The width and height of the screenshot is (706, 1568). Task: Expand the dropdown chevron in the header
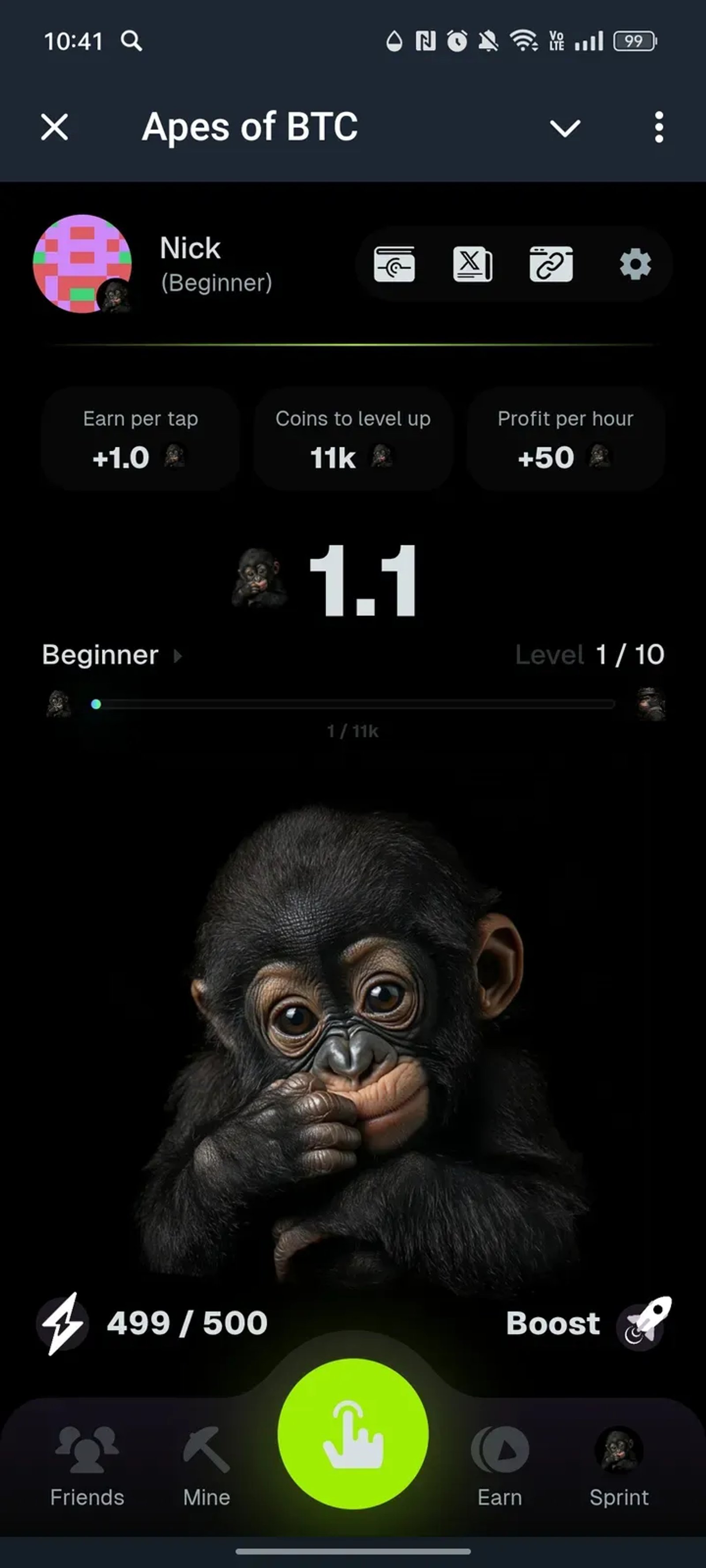tap(565, 128)
